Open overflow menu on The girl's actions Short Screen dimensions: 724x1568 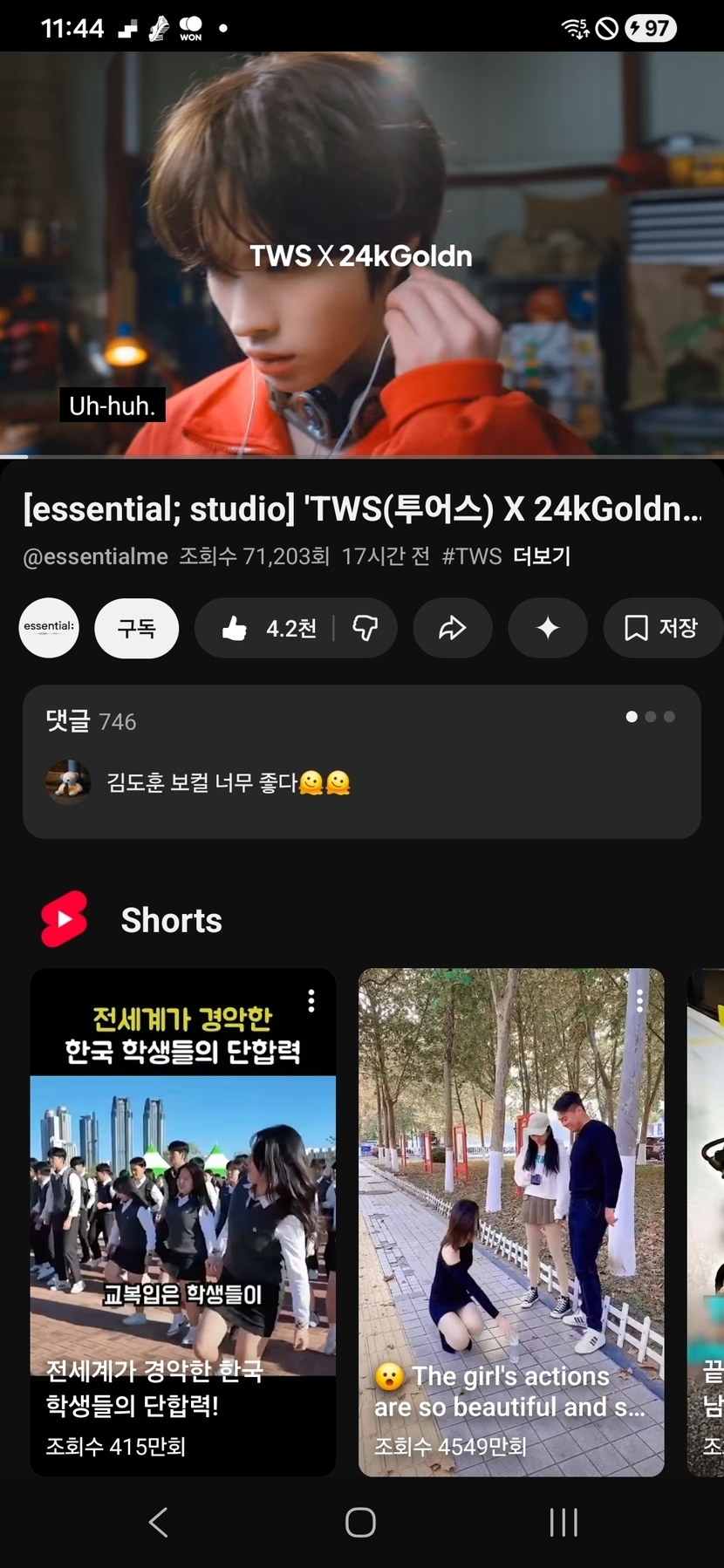tap(639, 1000)
